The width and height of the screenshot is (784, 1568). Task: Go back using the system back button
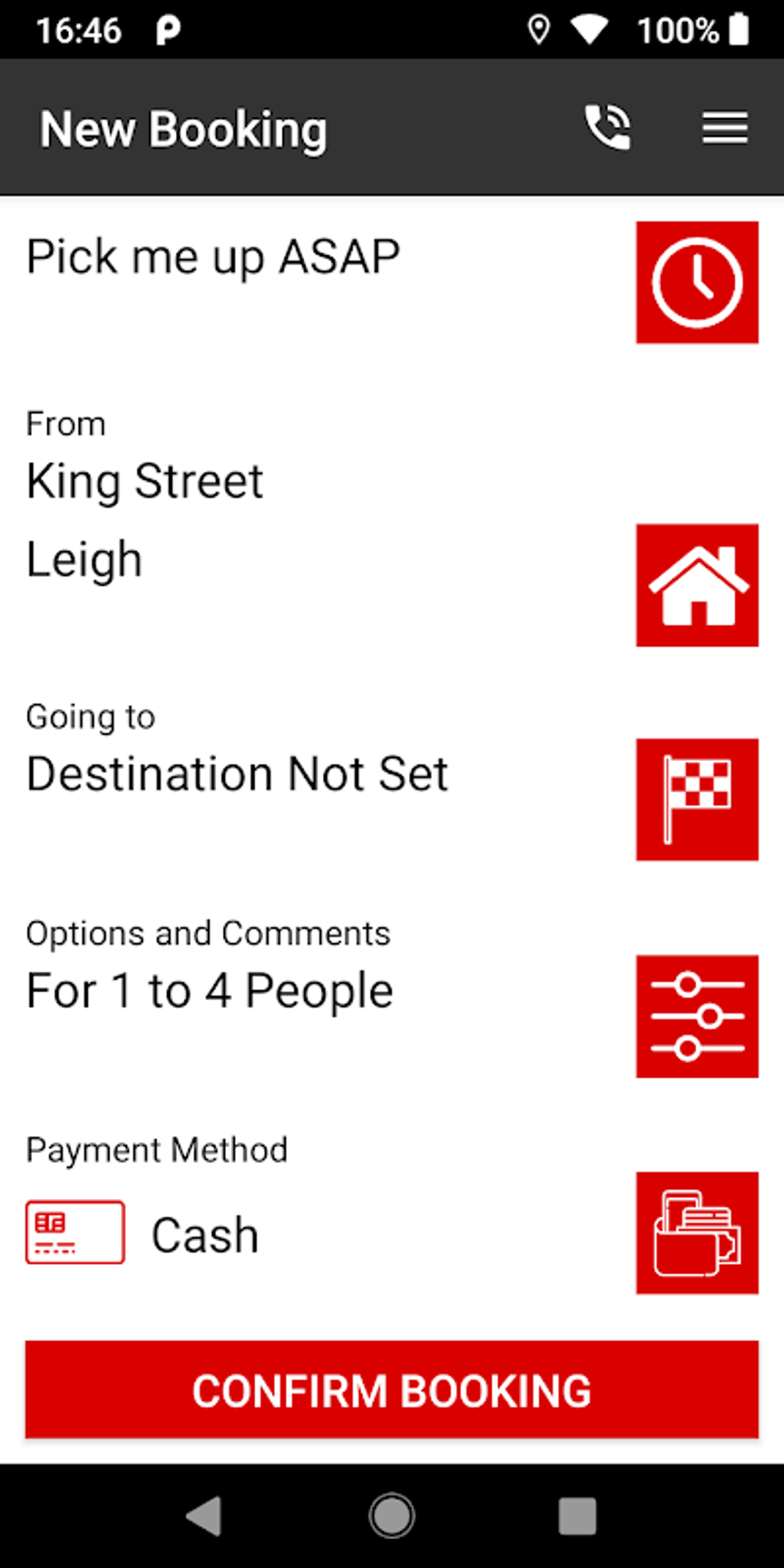point(204,1516)
